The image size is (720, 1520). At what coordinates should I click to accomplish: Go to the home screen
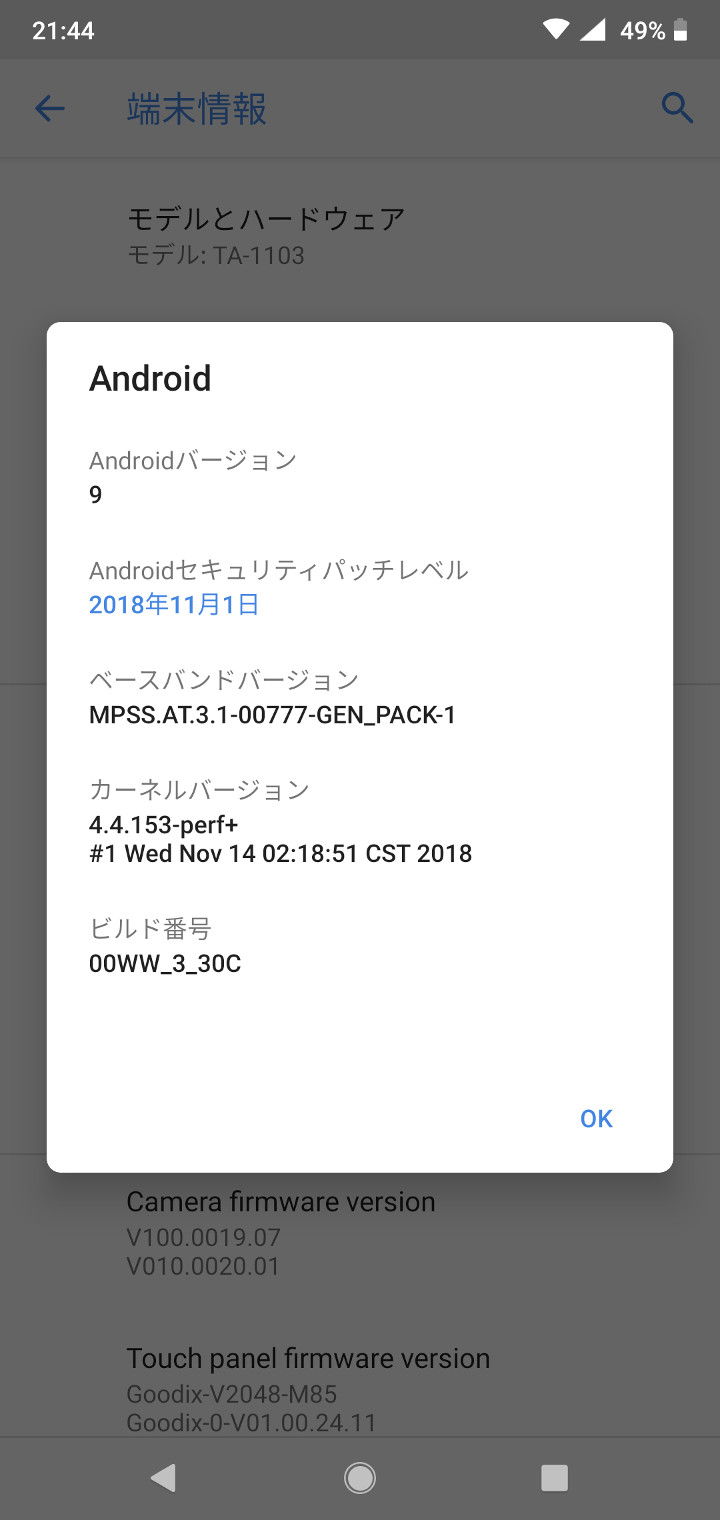click(360, 1477)
